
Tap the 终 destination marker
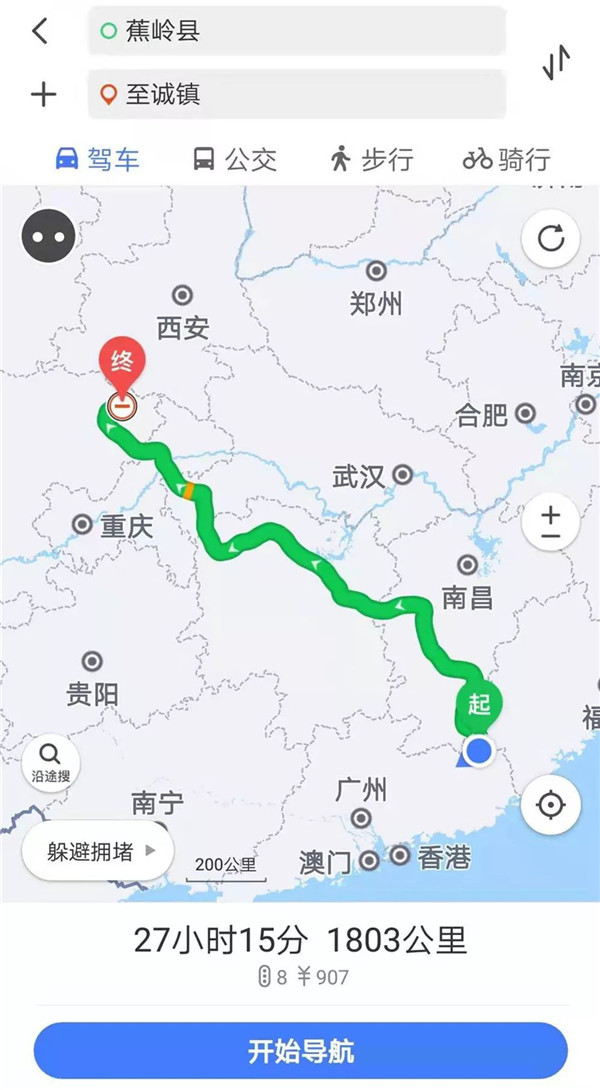(122, 366)
